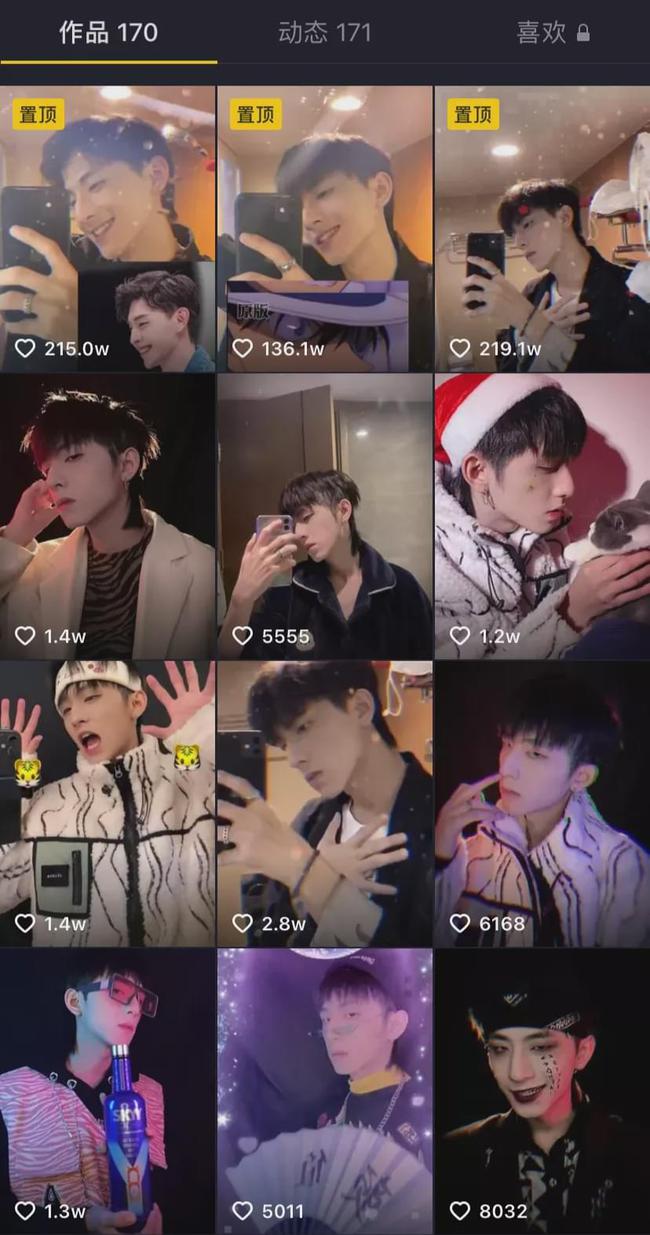
Task: View the Santa hat video with 1.2w likes
Action: click(542, 516)
